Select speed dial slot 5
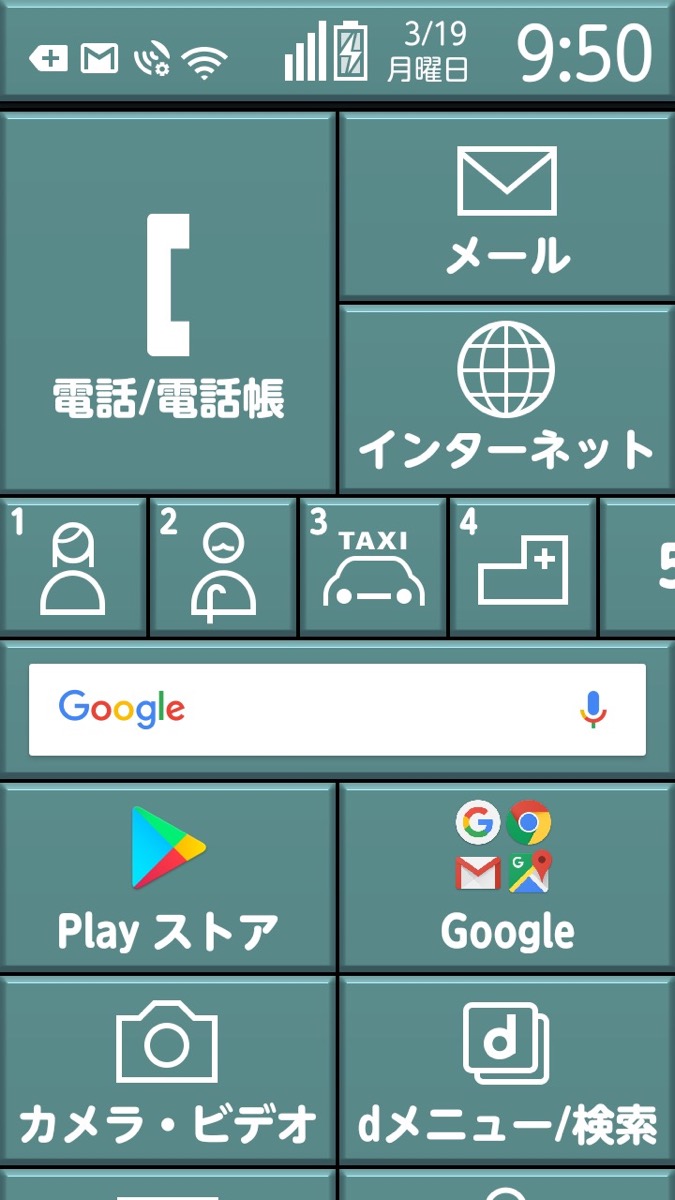The height and width of the screenshot is (1200, 675). (640, 567)
